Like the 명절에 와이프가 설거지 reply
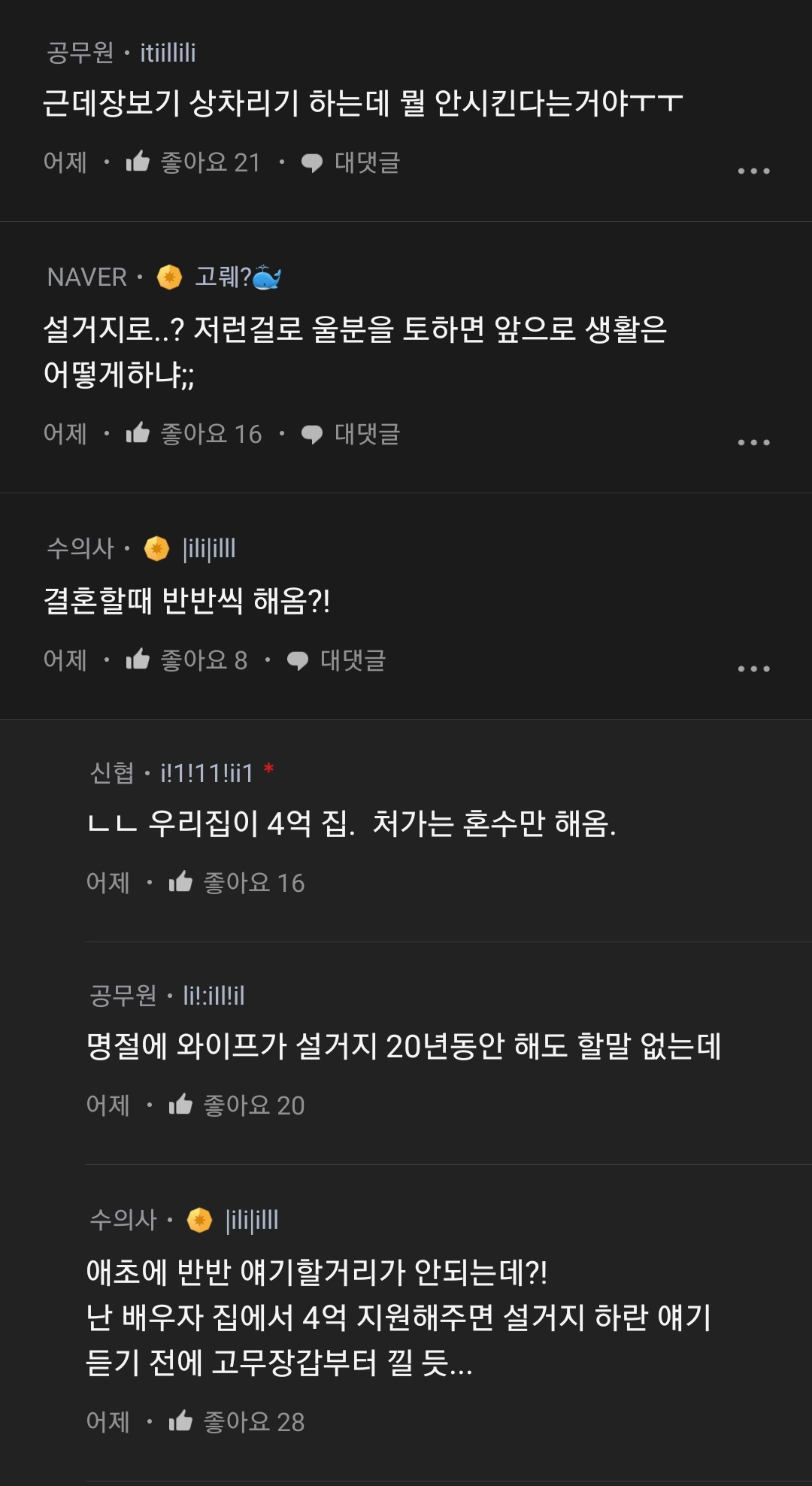 click(181, 1105)
